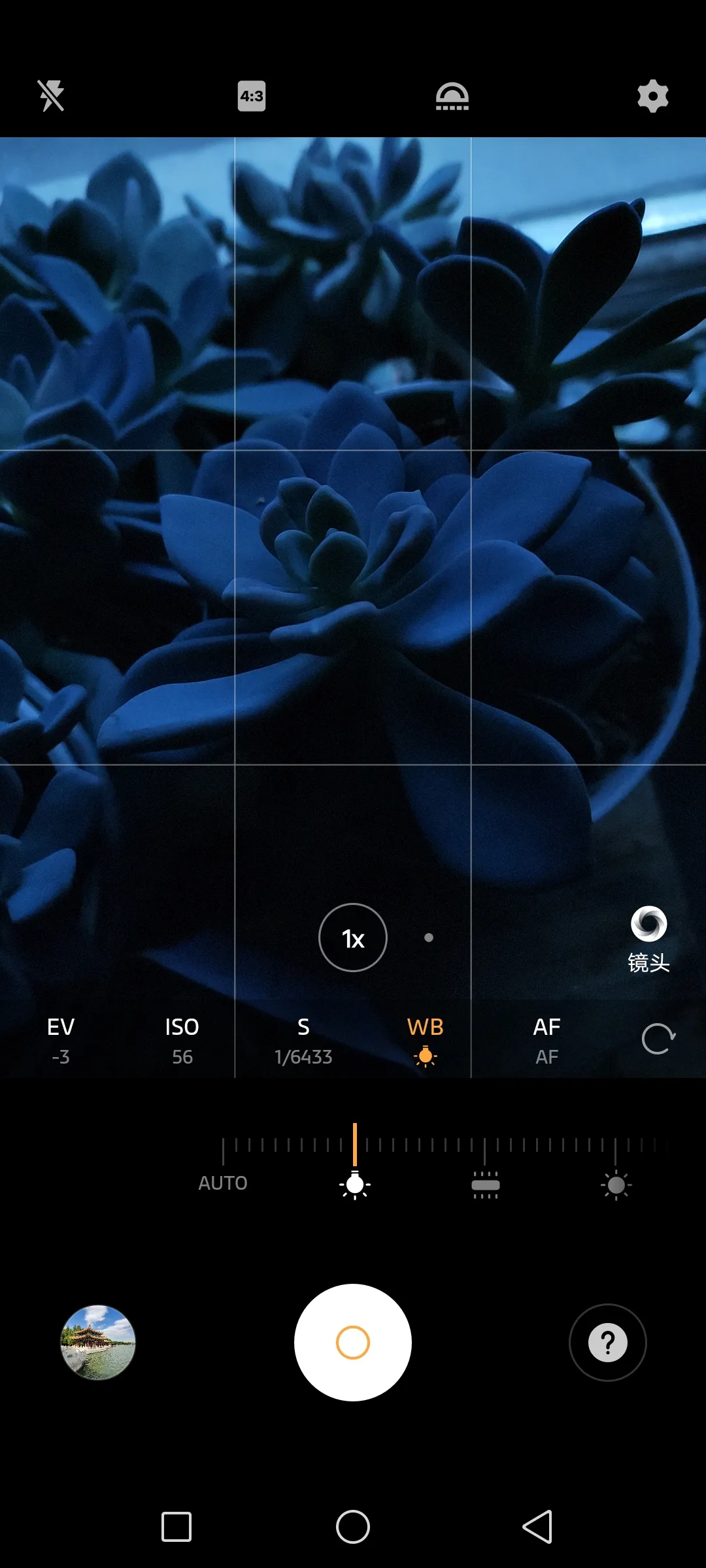
Task: Take a photo with shutter button
Action: (x=353, y=1343)
